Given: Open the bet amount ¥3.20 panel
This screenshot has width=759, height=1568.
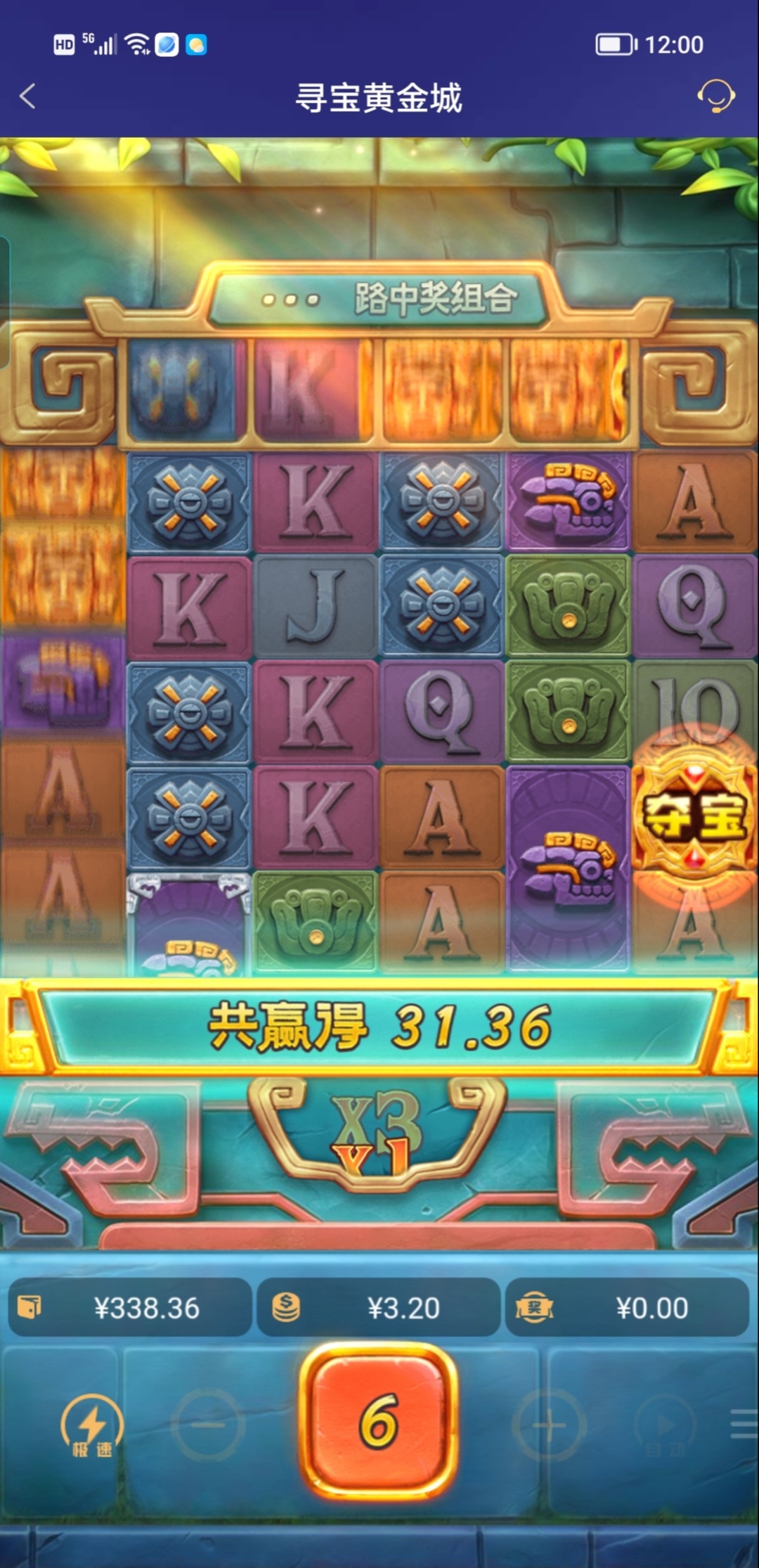Looking at the screenshot, I should point(379,1308).
